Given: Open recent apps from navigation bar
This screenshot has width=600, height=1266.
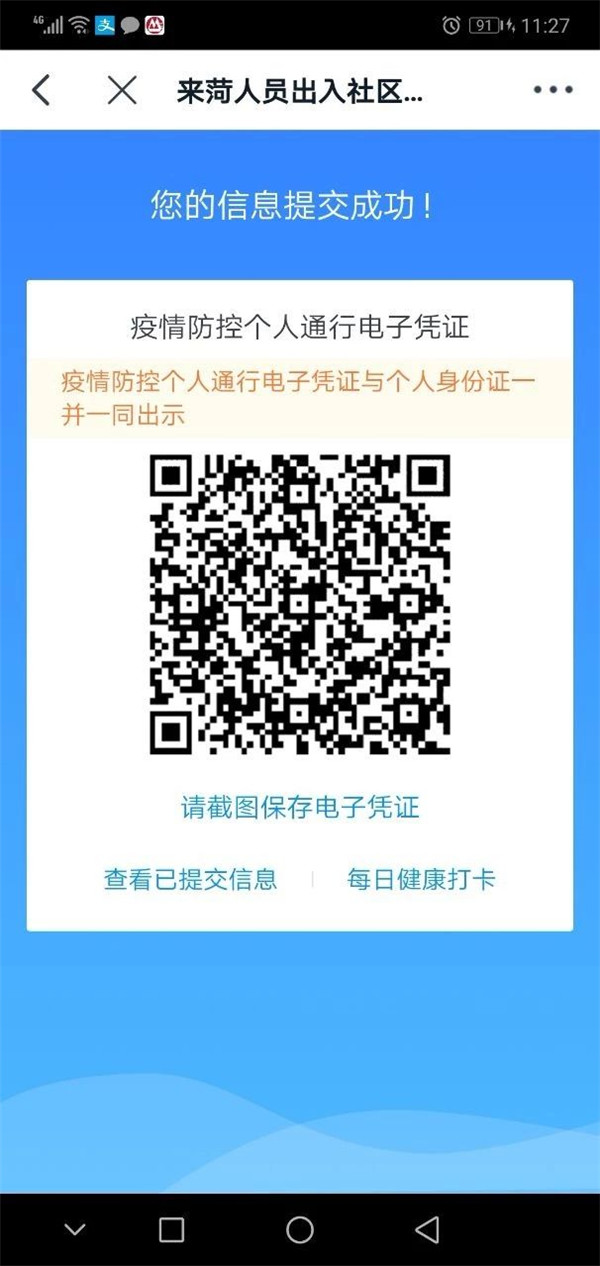Looking at the screenshot, I should [172, 1229].
